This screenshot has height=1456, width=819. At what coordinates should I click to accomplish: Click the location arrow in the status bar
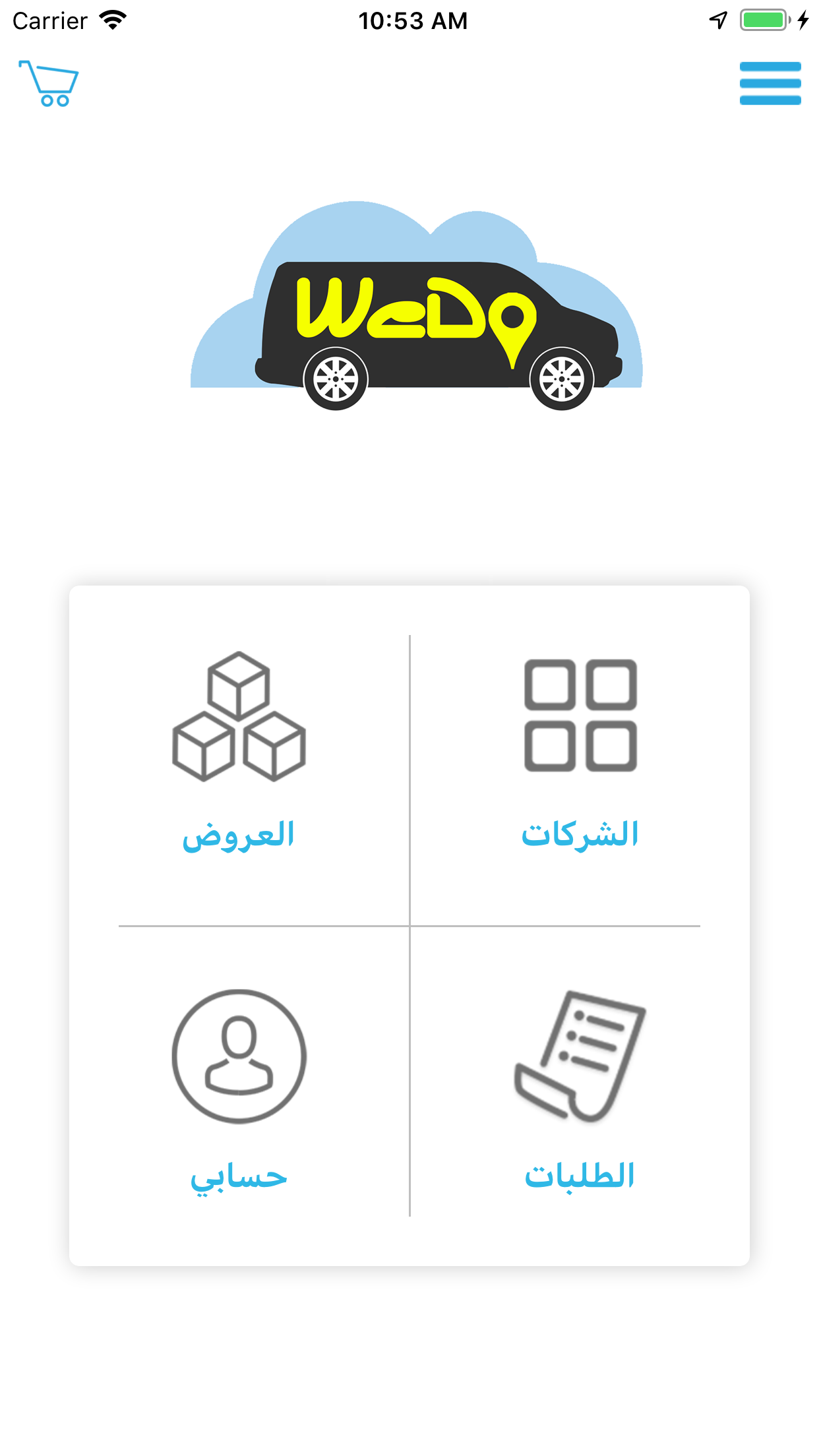click(717, 20)
